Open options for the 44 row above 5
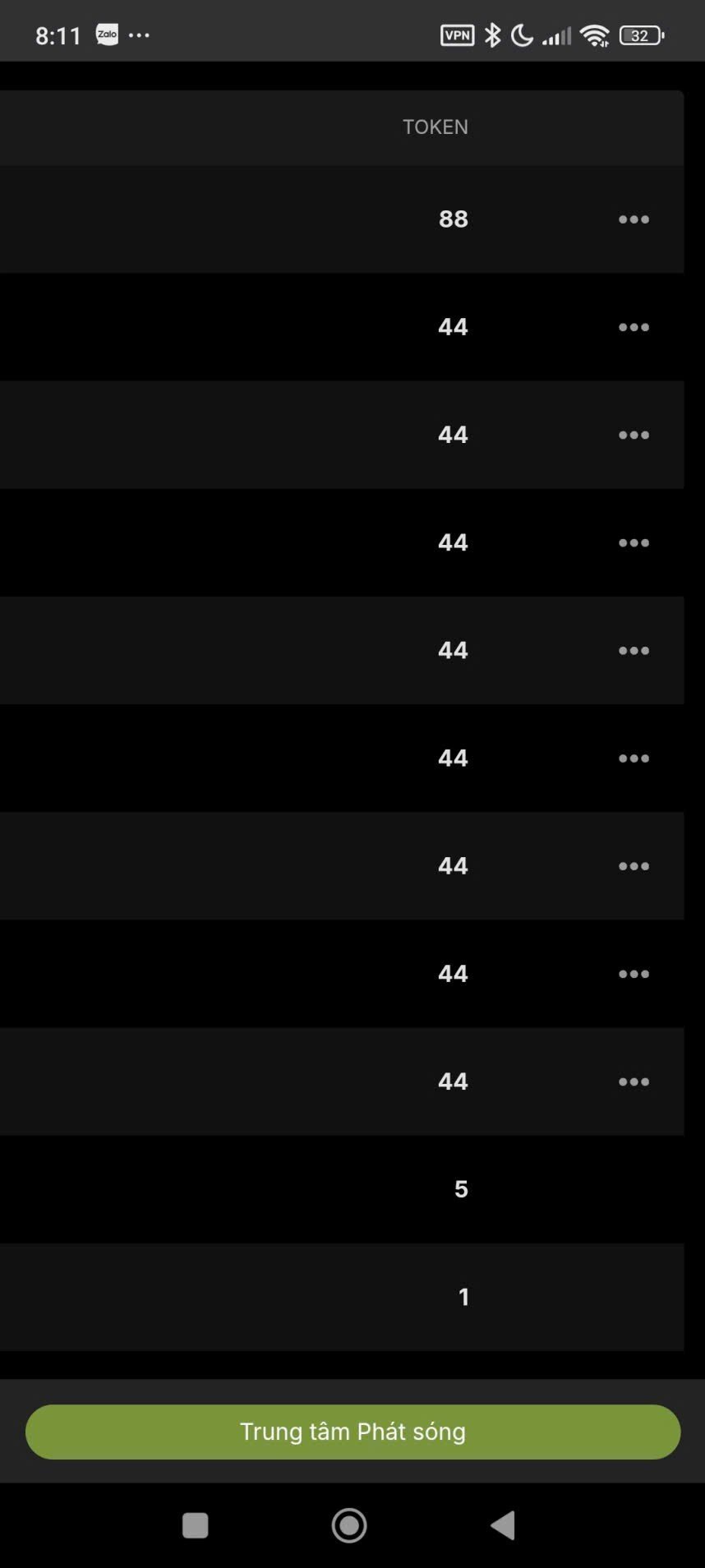 click(634, 1081)
